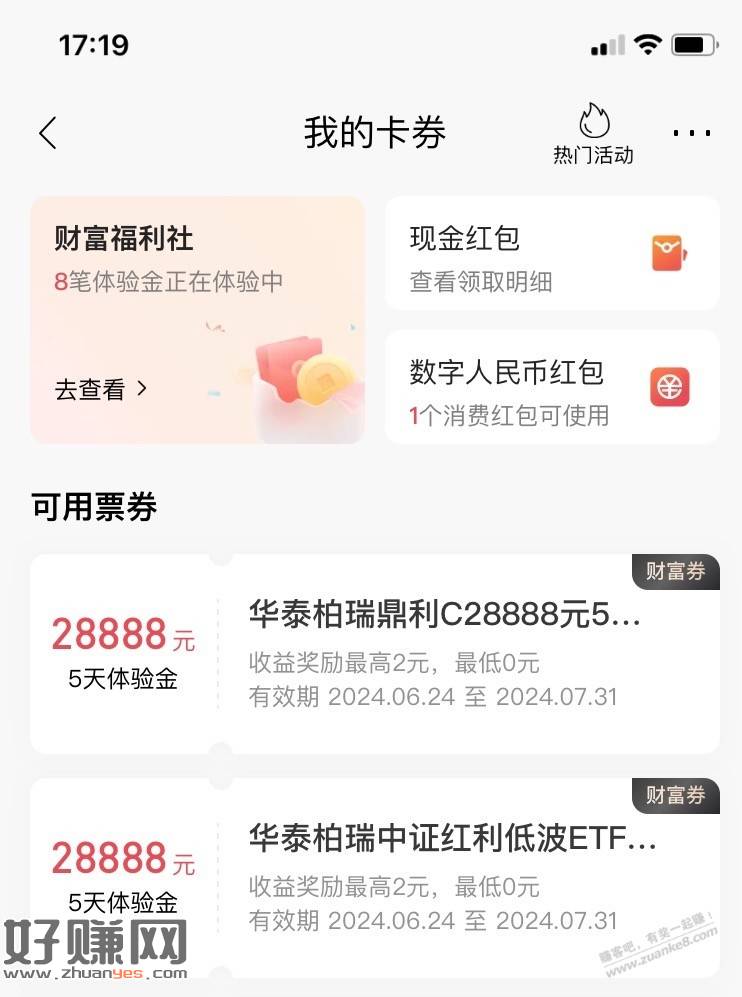Open 数字人民币红包 card
742x997 pixels.
coord(551,387)
